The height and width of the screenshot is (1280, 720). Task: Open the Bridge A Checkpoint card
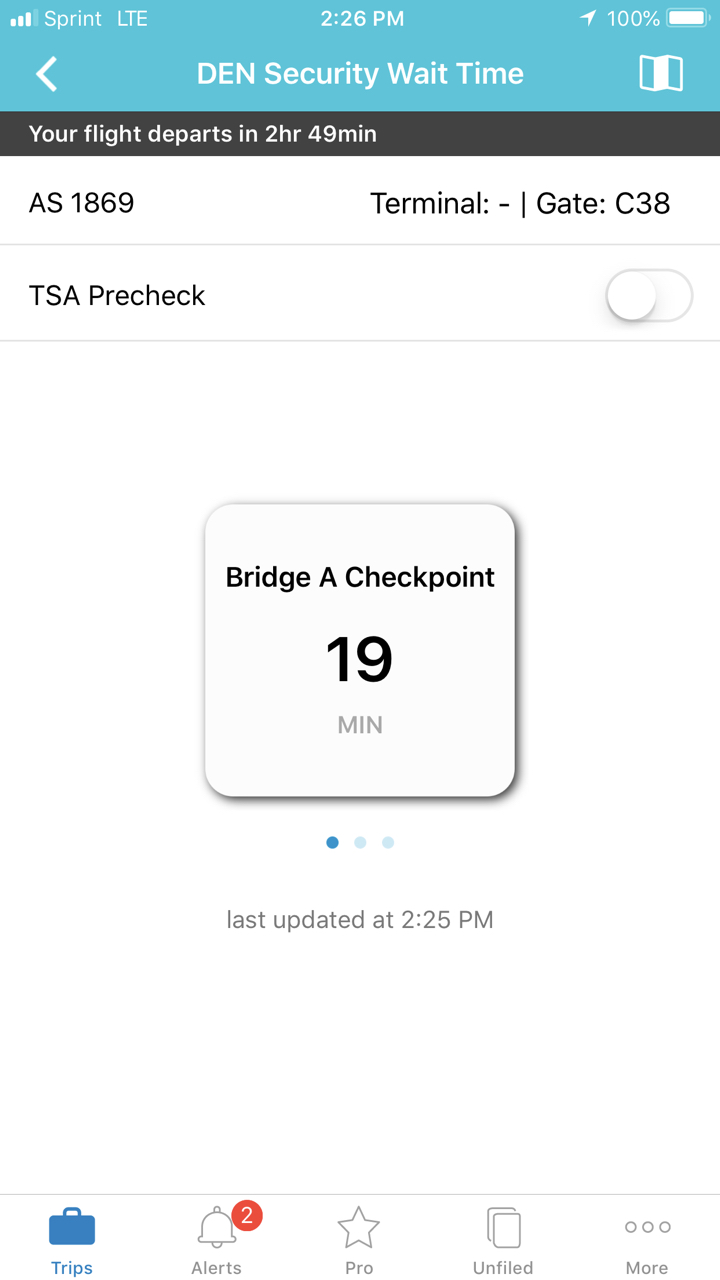(x=360, y=650)
